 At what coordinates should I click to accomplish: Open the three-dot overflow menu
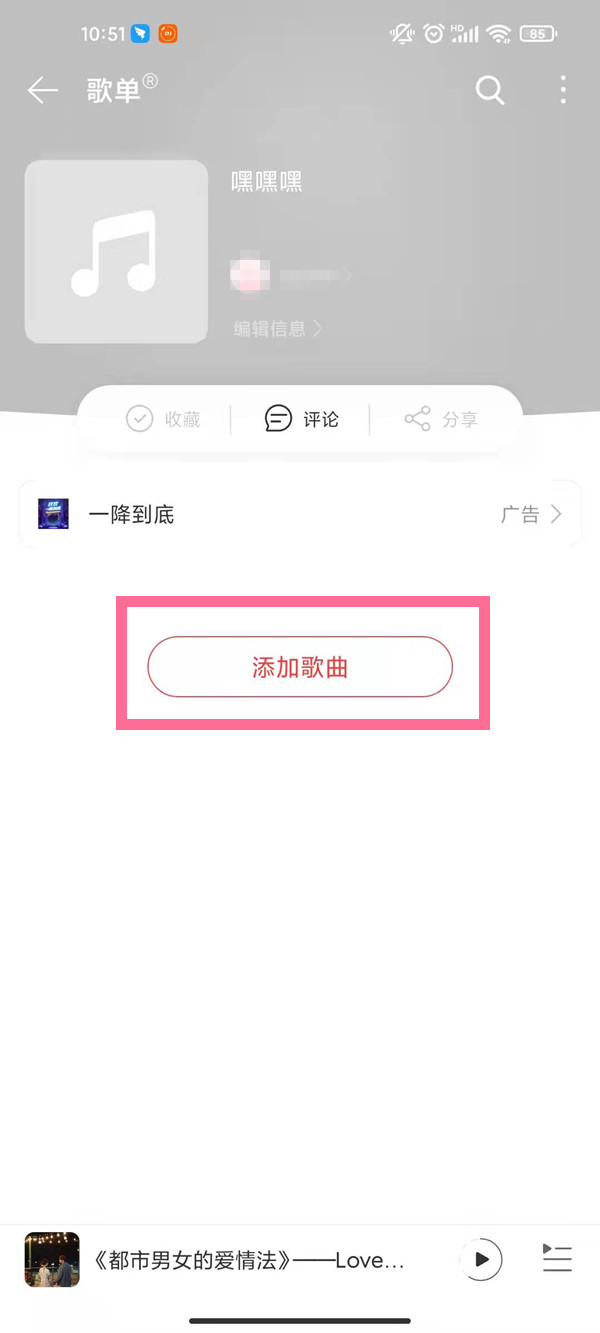point(563,90)
